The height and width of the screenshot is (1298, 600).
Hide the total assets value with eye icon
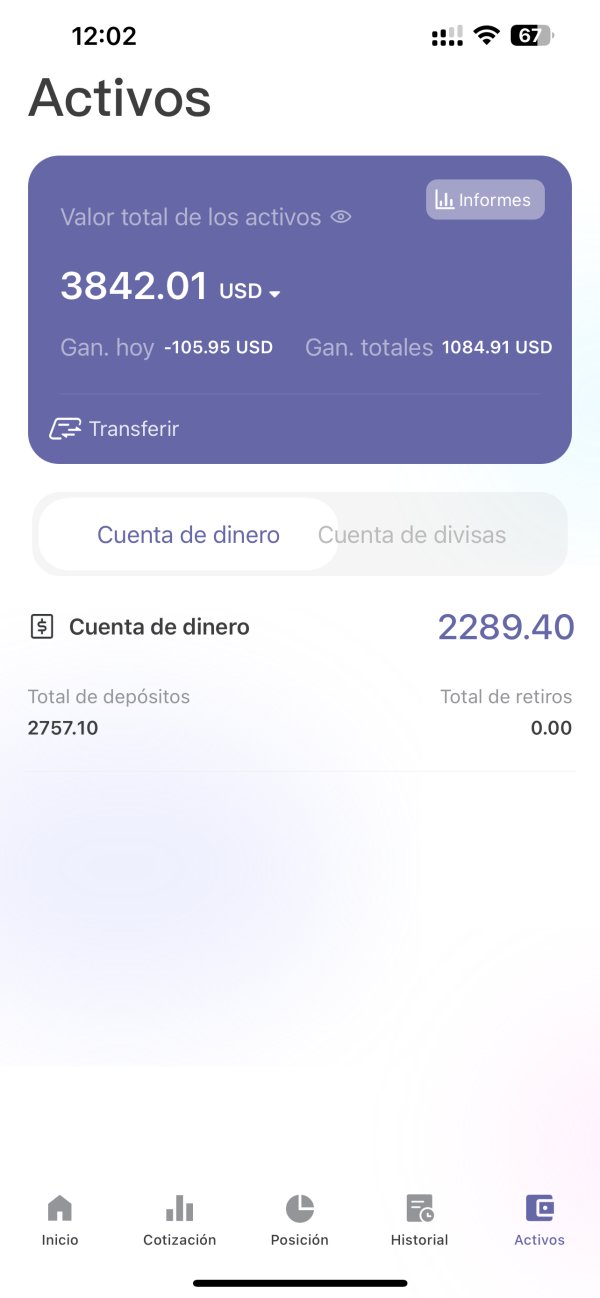[341, 217]
